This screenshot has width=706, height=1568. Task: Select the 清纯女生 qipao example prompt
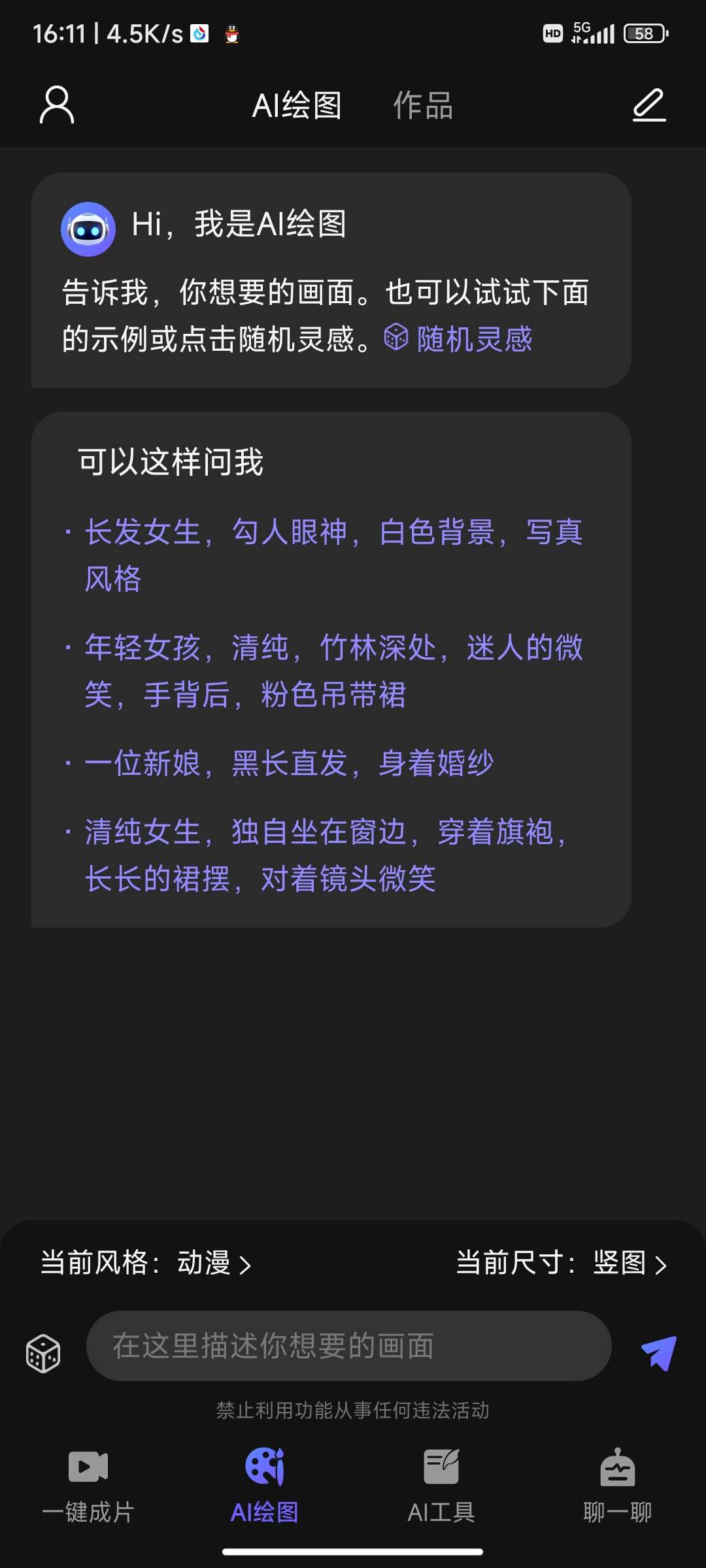coord(327,855)
